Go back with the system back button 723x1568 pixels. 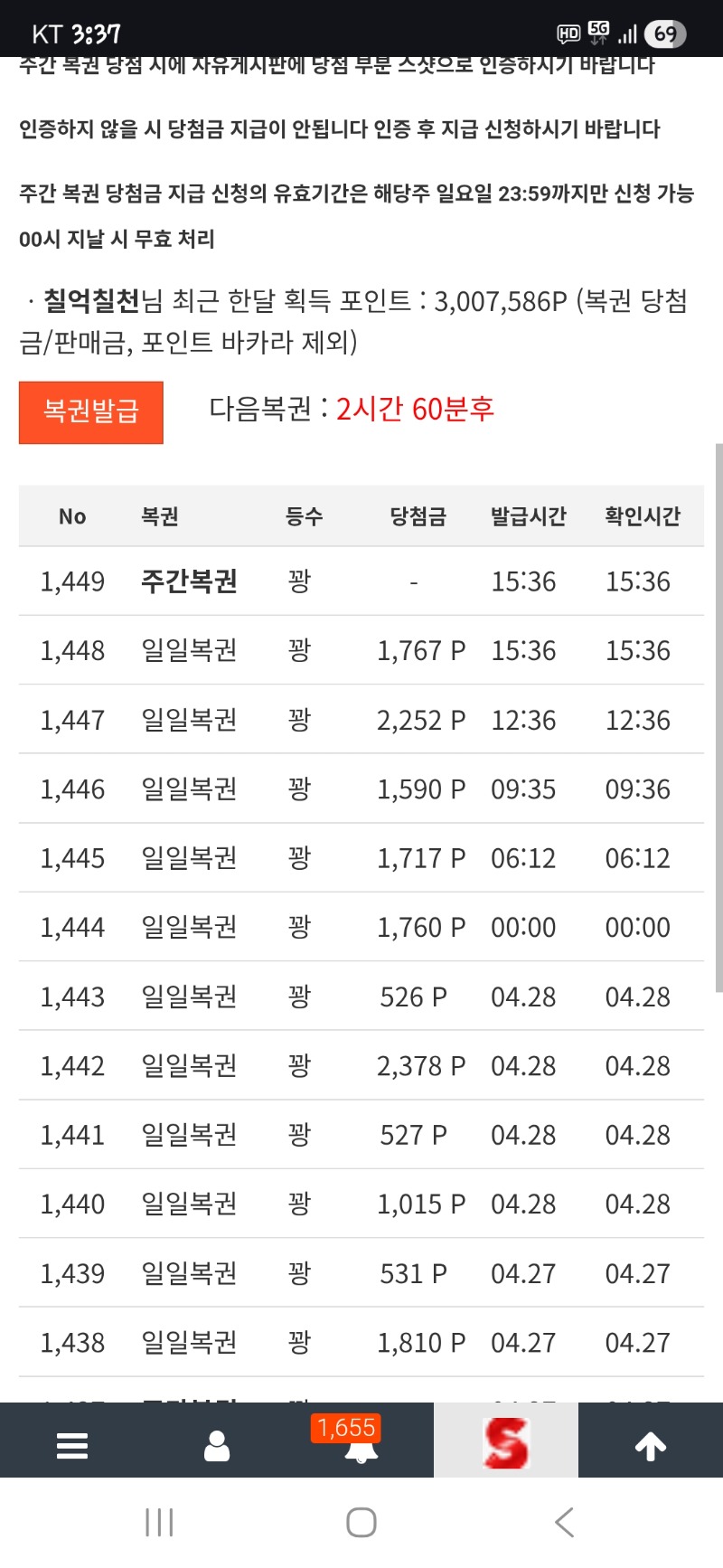point(564,1523)
